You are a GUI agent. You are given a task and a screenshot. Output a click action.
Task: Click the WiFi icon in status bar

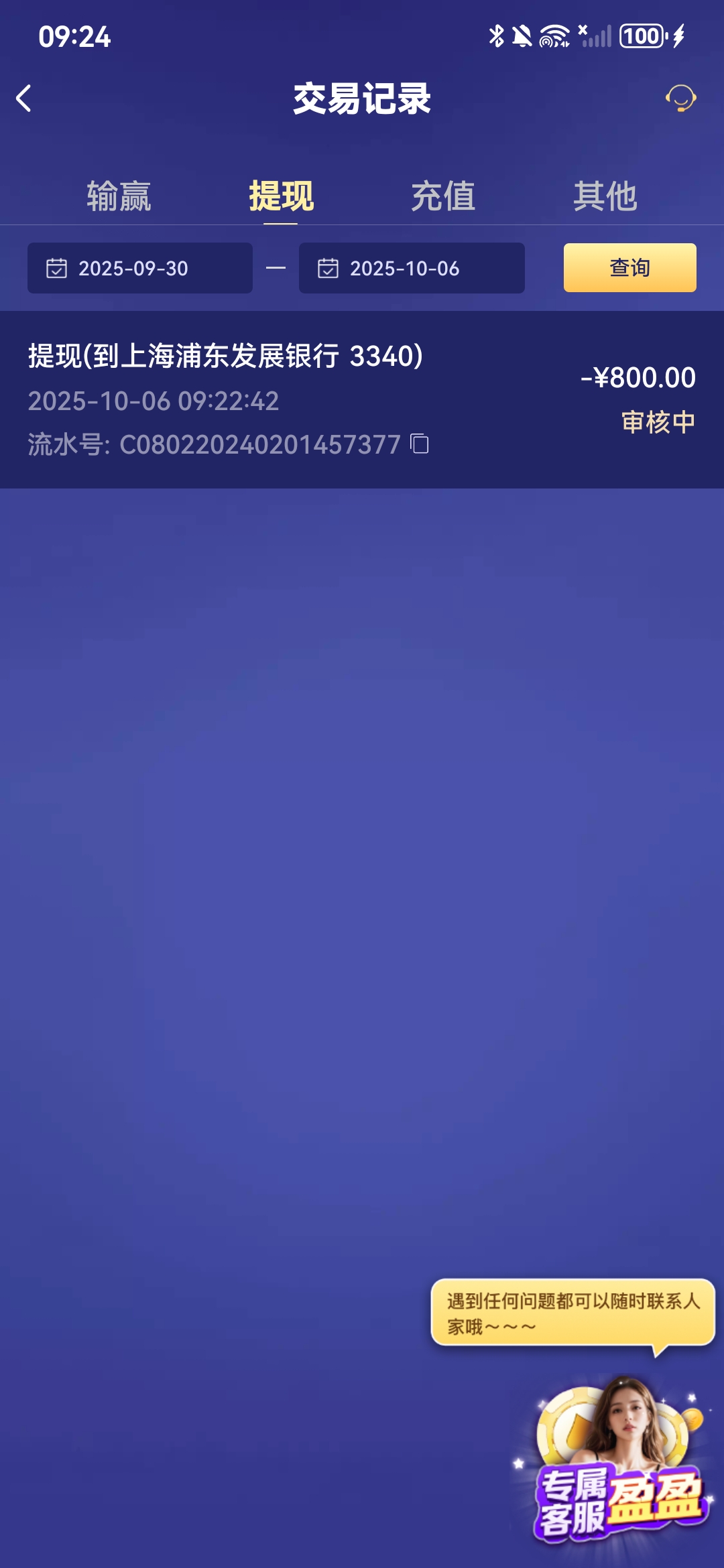pos(553,37)
